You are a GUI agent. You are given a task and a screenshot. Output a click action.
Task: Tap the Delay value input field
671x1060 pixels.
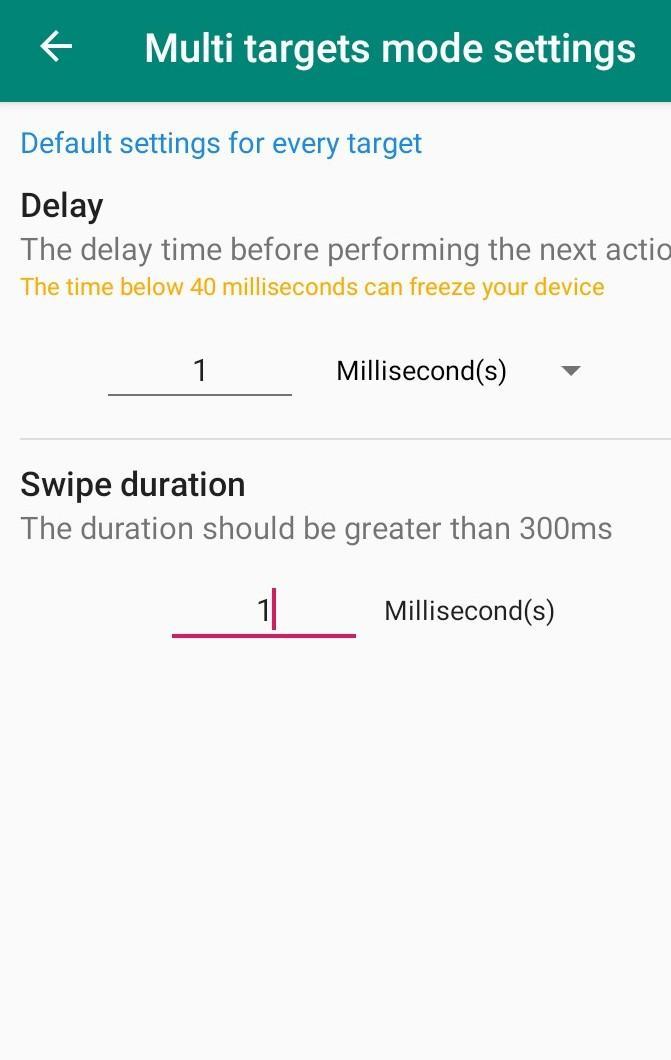click(x=200, y=371)
